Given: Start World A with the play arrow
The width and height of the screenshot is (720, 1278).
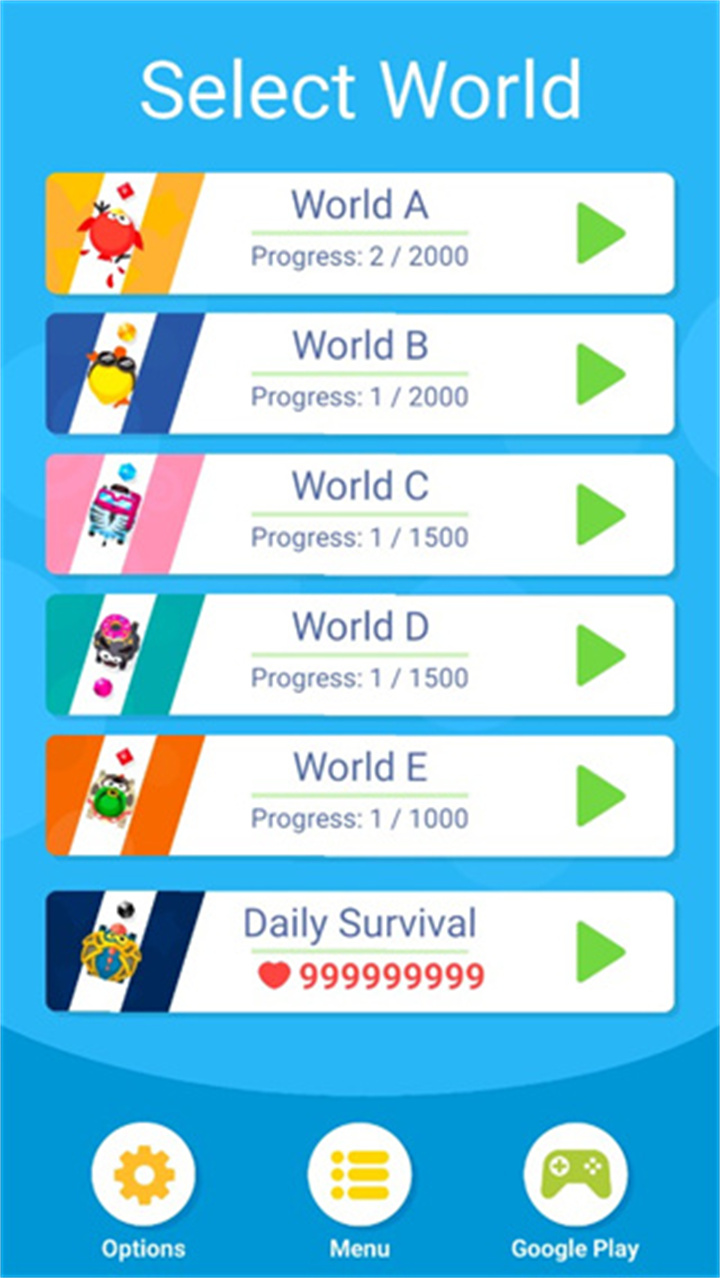Looking at the screenshot, I should coord(599,234).
